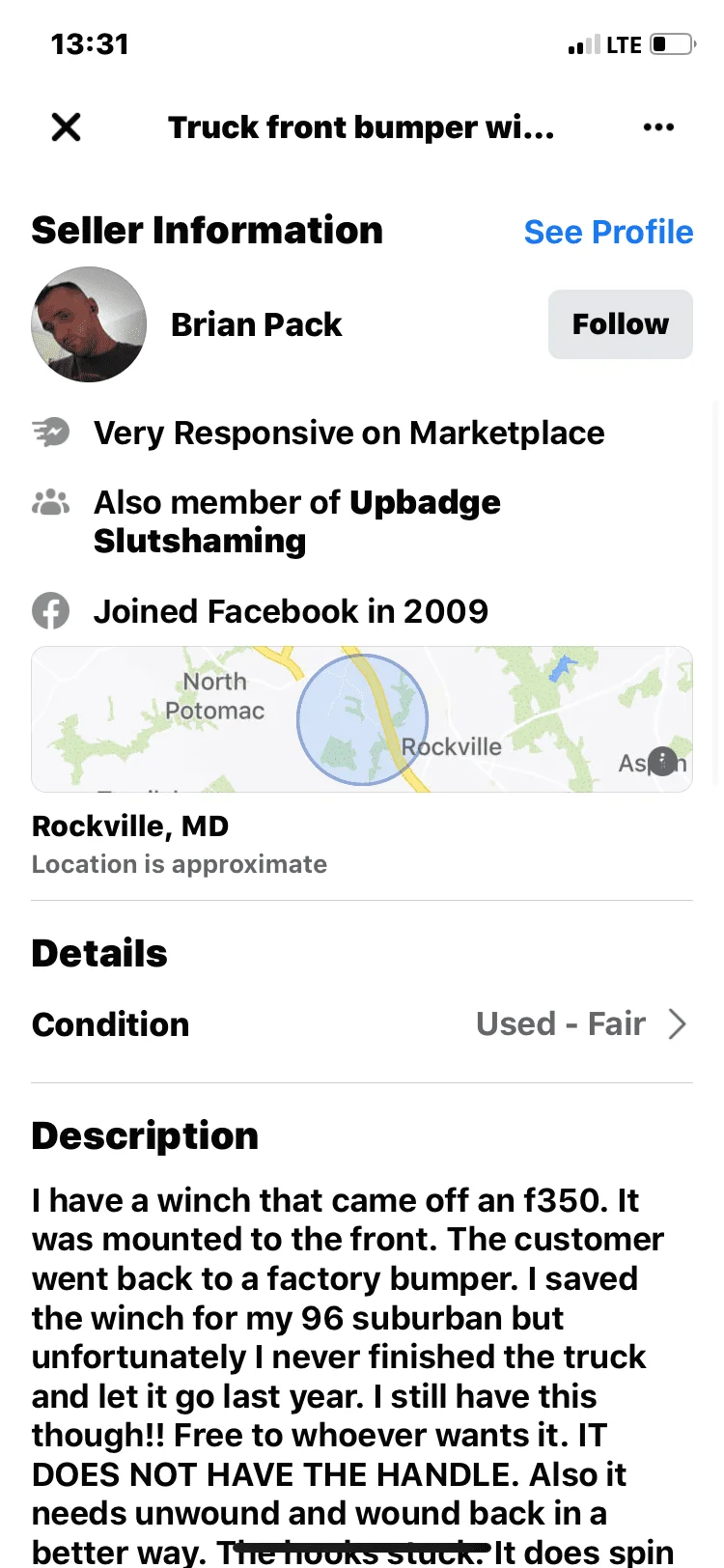Open the Rockville location map
The height and width of the screenshot is (1568, 724).
(x=361, y=719)
